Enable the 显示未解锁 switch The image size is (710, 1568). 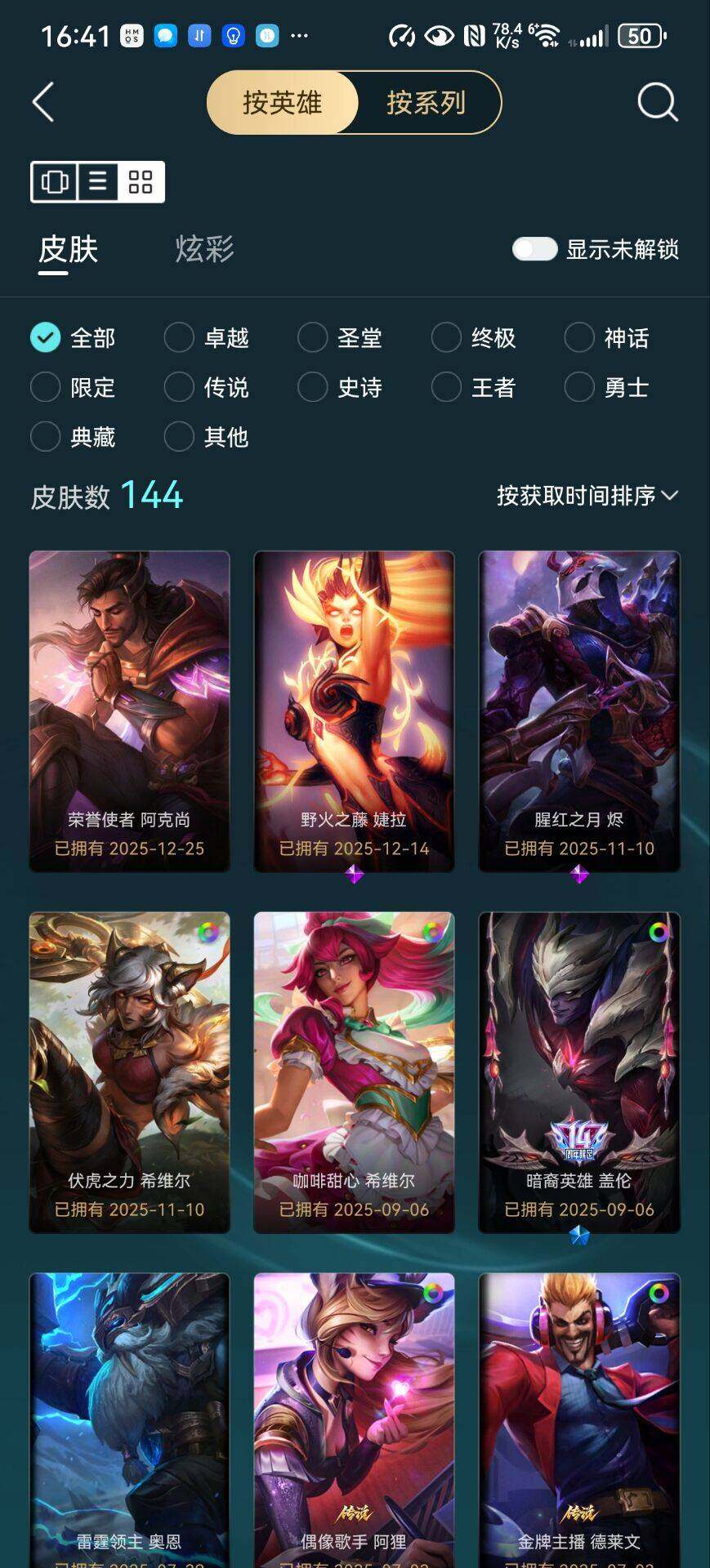(534, 249)
